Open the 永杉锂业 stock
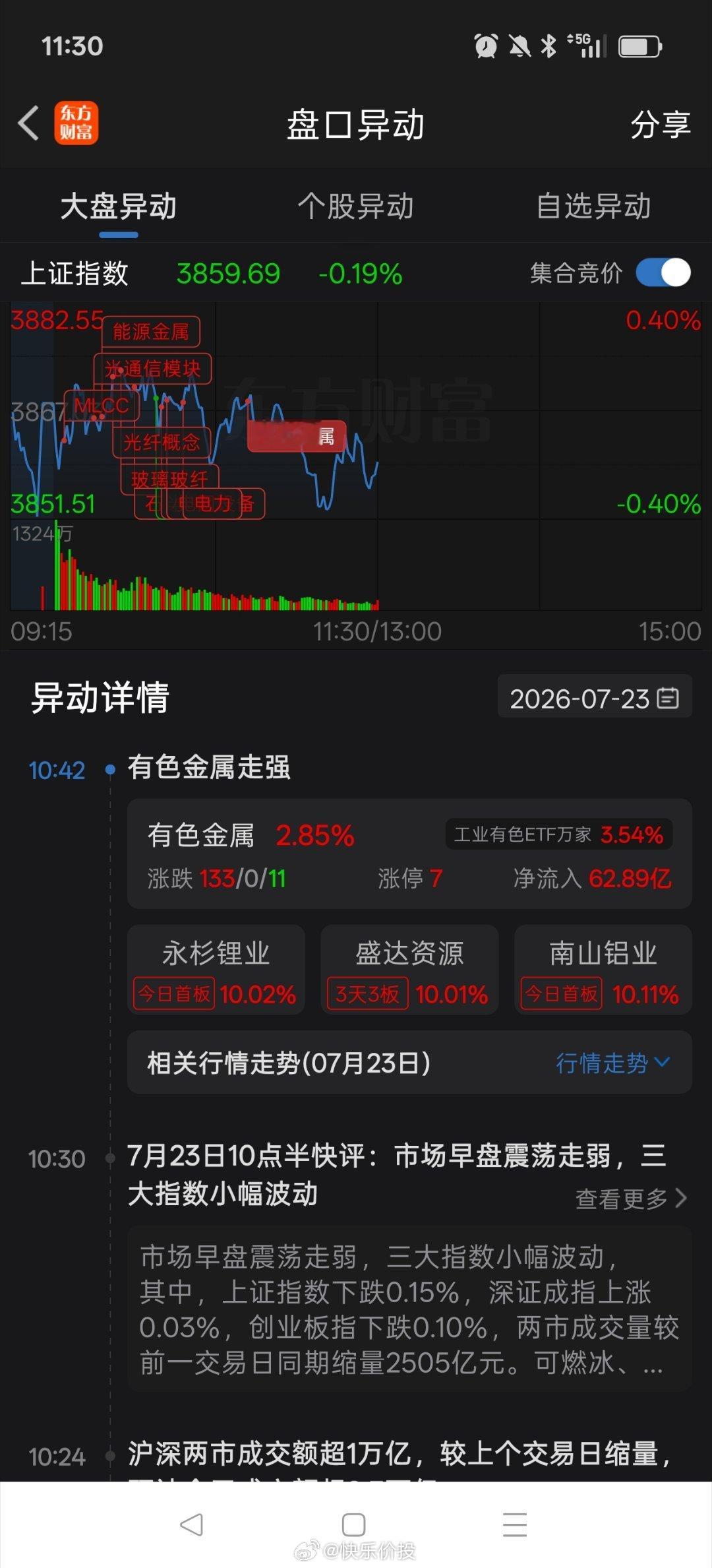Screen dimensions: 712x1568 (216, 970)
